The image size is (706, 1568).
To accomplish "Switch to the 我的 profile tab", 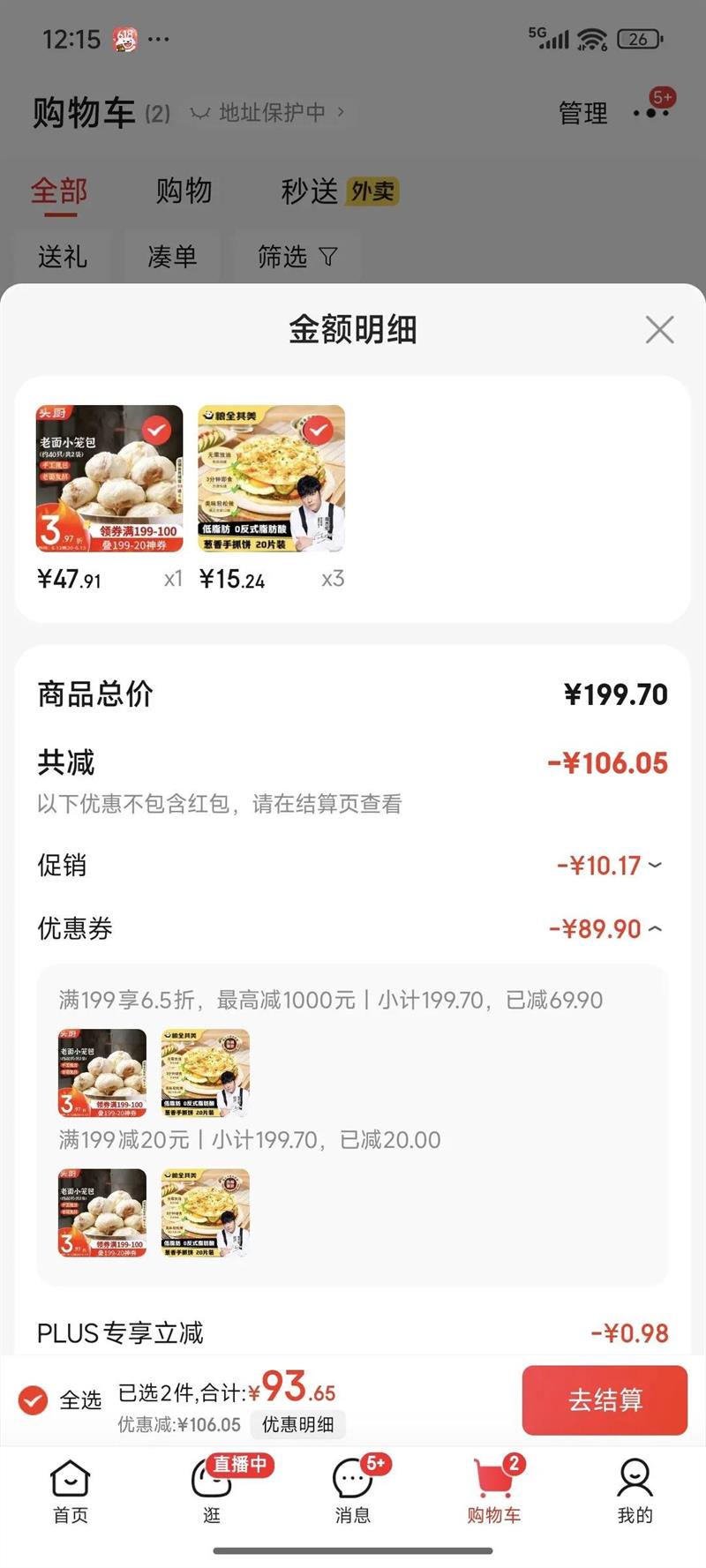I will (635, 1490).
